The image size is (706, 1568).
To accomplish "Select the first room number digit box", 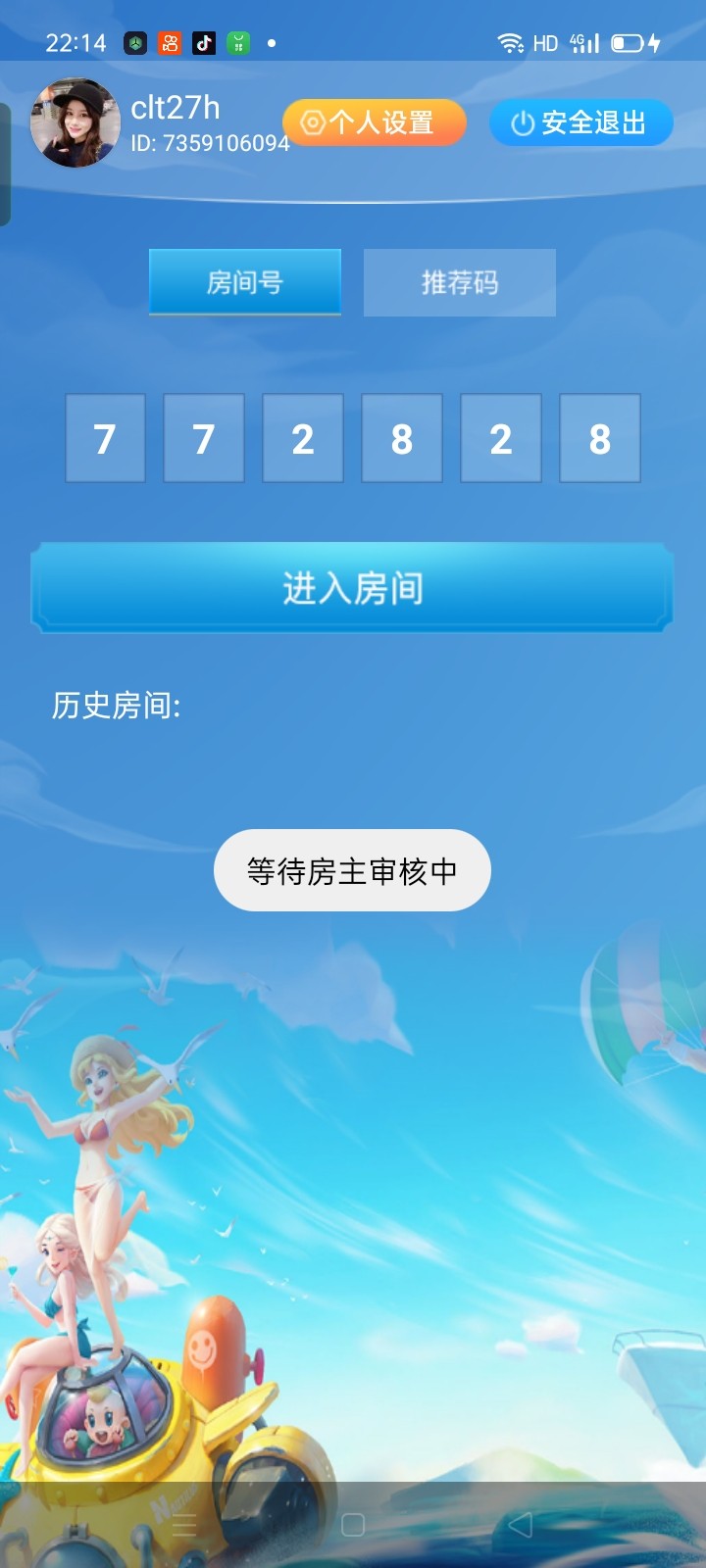I will click(105, 438).
